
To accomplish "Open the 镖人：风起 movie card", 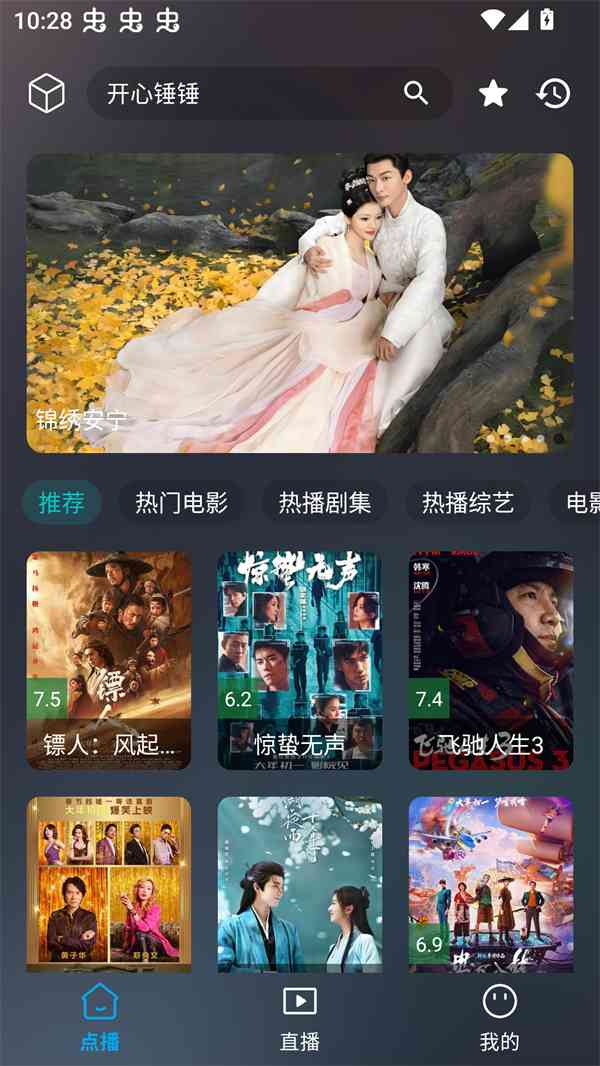I will (109, 660).
